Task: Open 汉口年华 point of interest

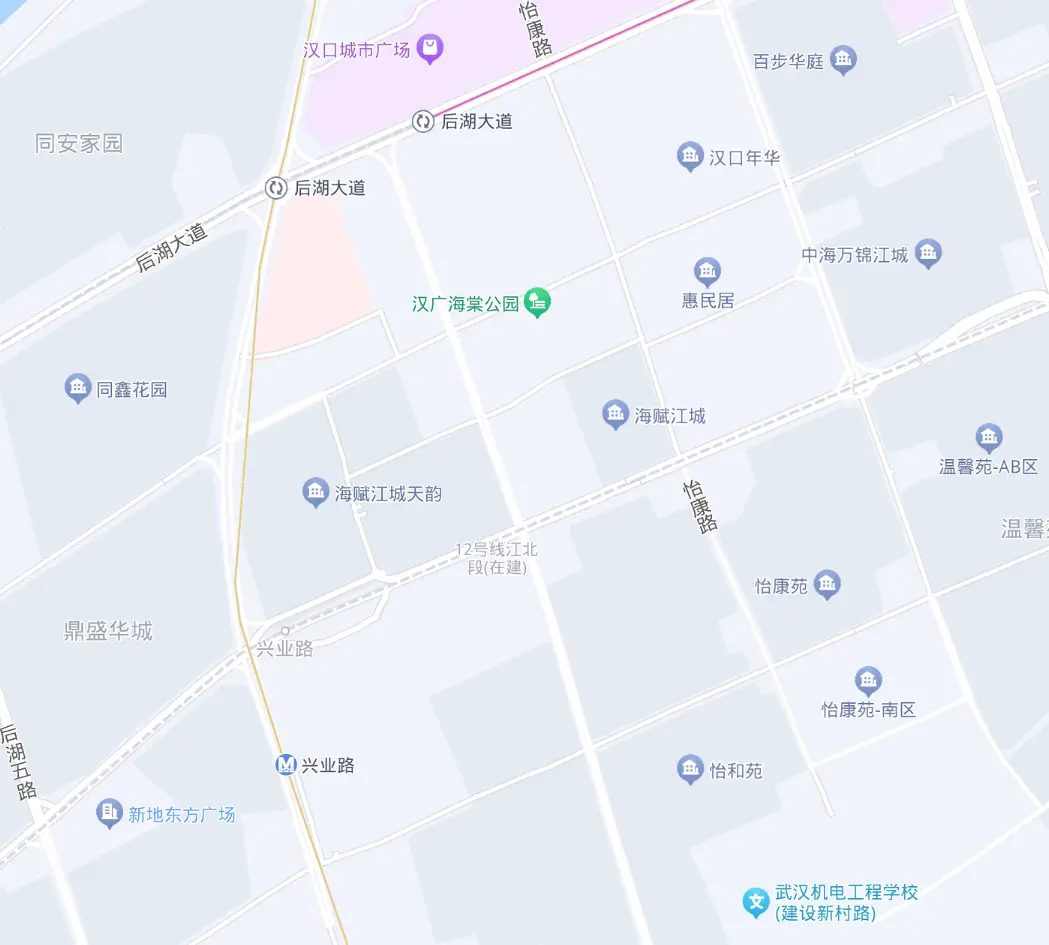Action: point(690,155)
